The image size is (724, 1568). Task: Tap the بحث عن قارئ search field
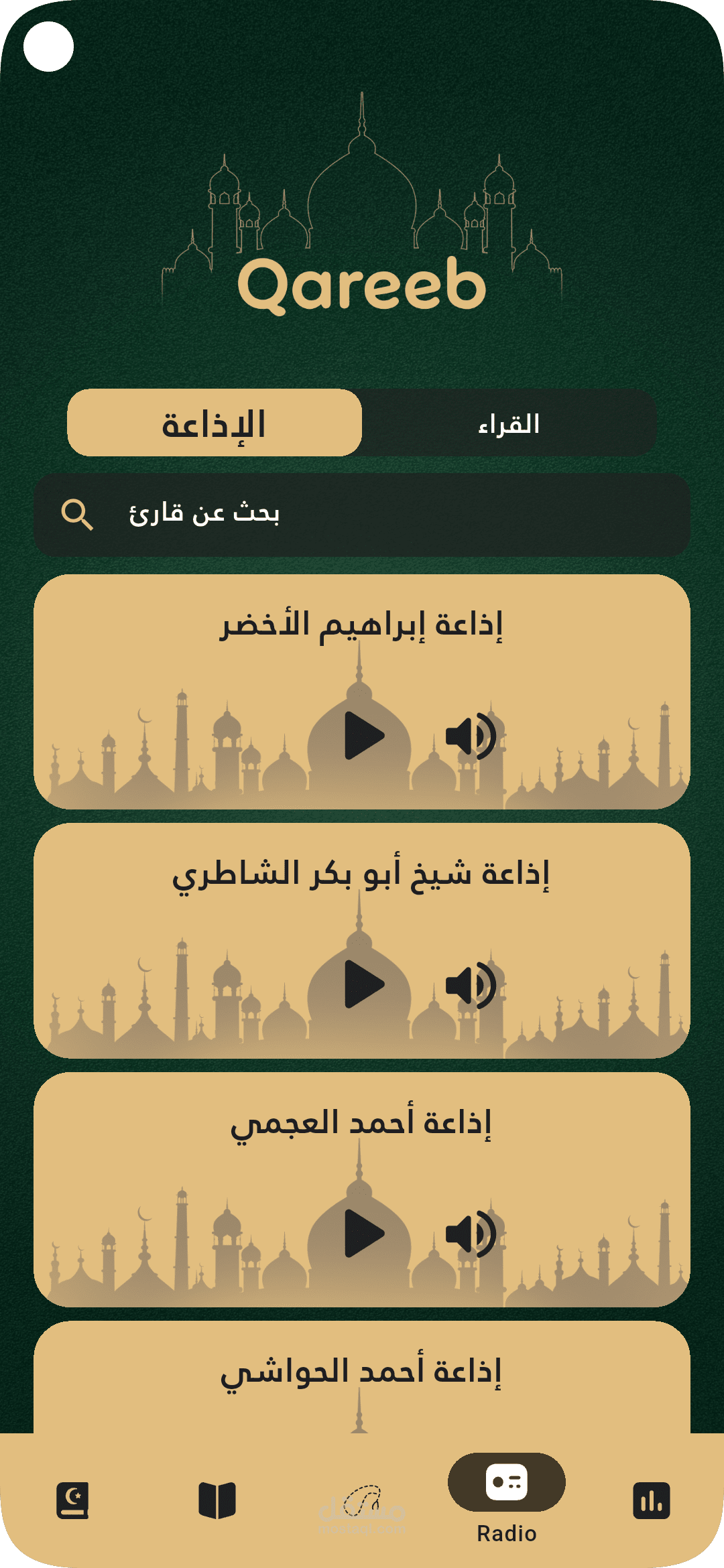362,515
